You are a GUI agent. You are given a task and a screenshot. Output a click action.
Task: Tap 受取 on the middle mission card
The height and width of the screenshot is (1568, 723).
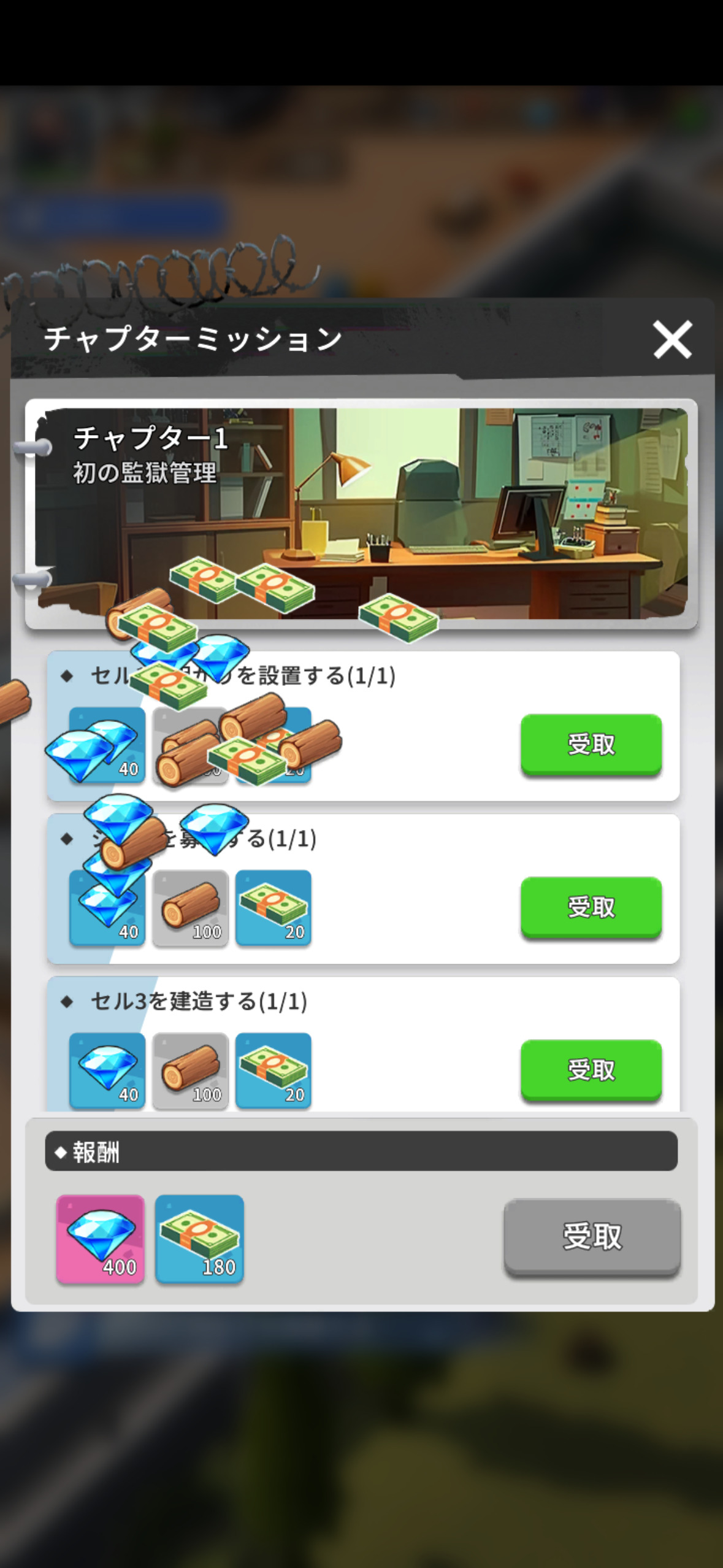(591, 907)
